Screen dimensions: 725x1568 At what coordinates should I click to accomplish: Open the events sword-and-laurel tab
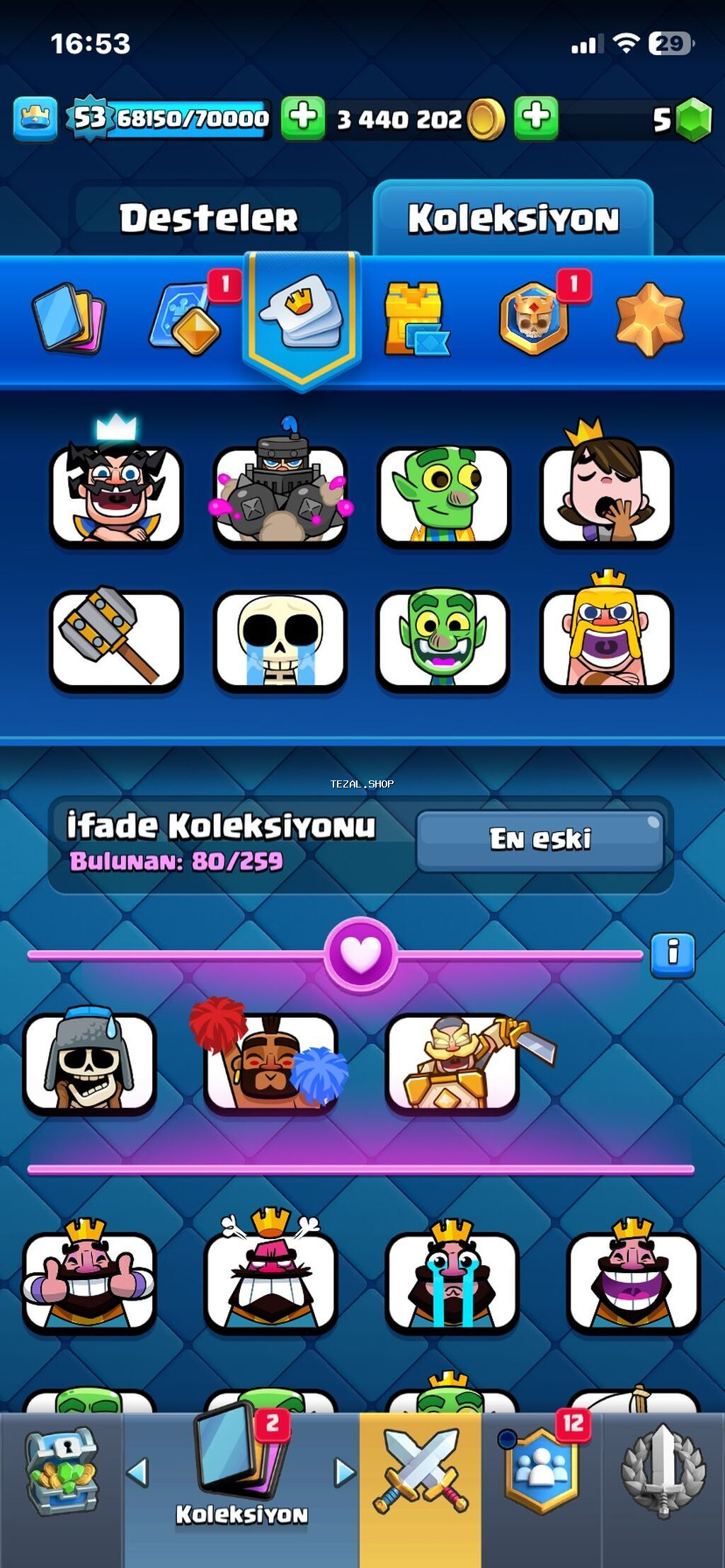coord(663,1470)
